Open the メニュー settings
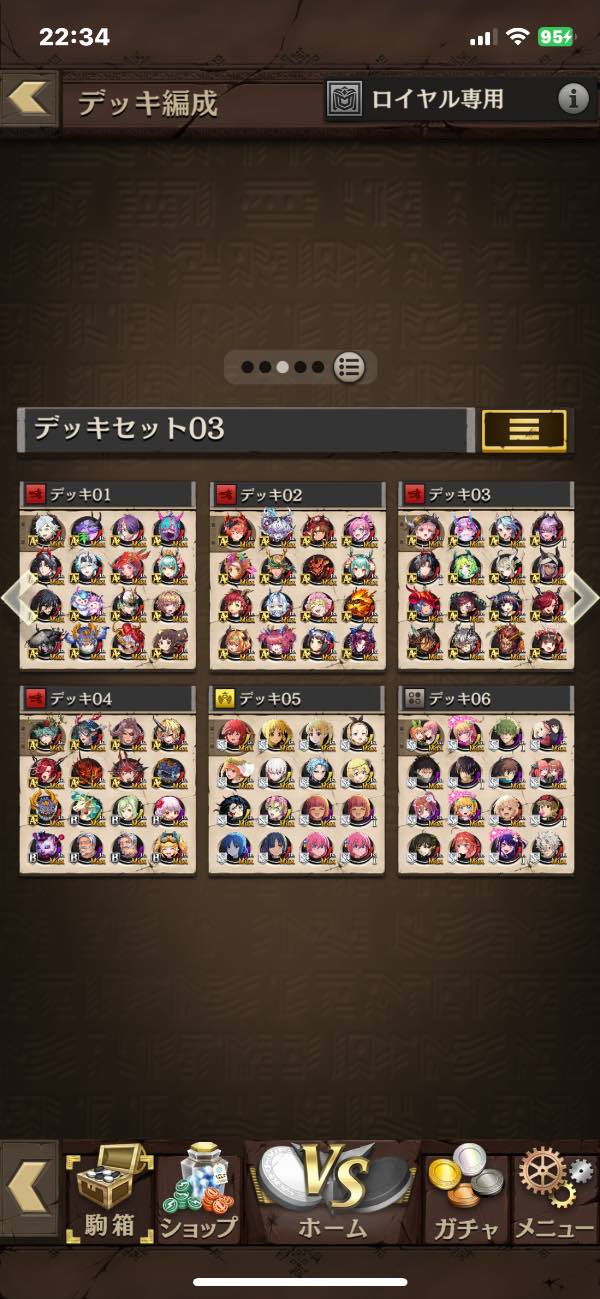Screen dimensions: 600x1299 [x=555, y=1195]
